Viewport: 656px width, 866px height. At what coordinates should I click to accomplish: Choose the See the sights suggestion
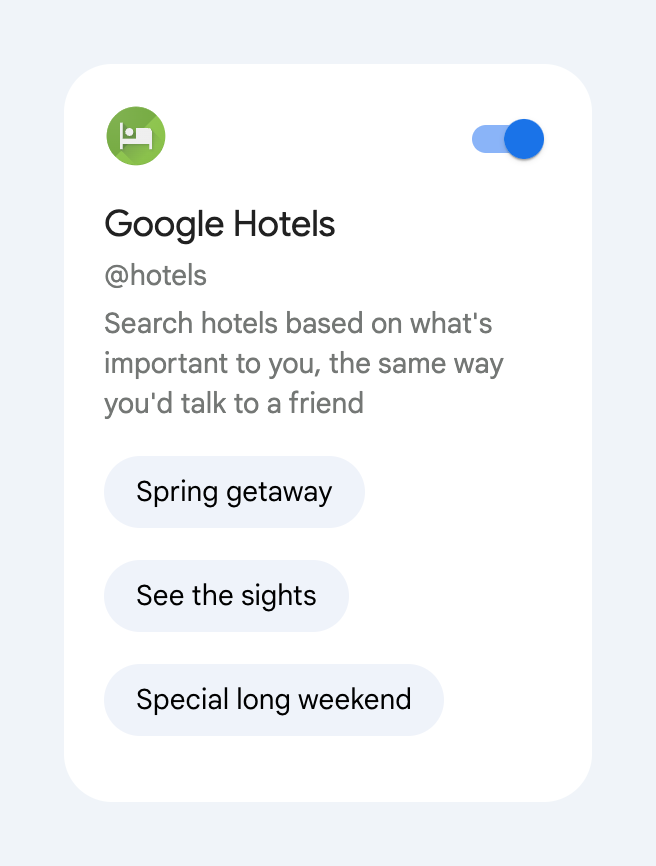[226, 596]
